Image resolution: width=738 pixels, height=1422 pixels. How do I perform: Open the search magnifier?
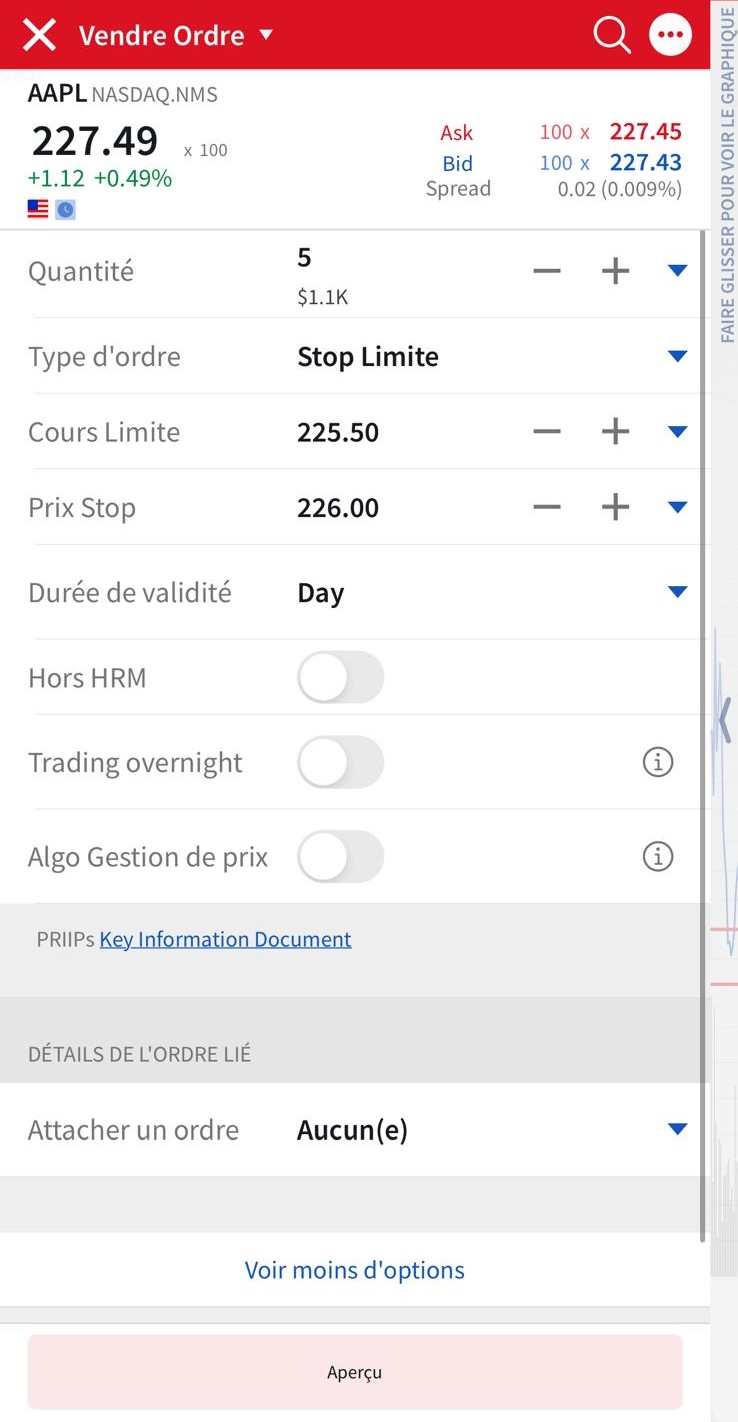coord(612,35)
